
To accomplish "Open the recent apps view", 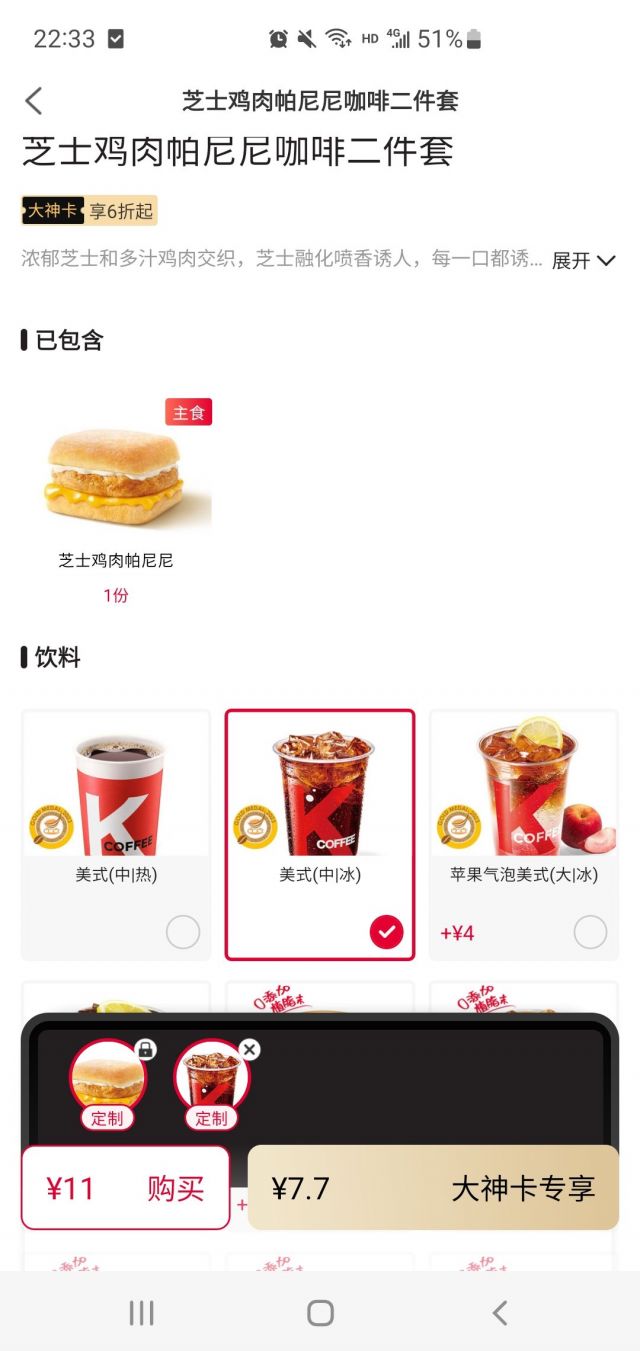I will point(142,1313).
